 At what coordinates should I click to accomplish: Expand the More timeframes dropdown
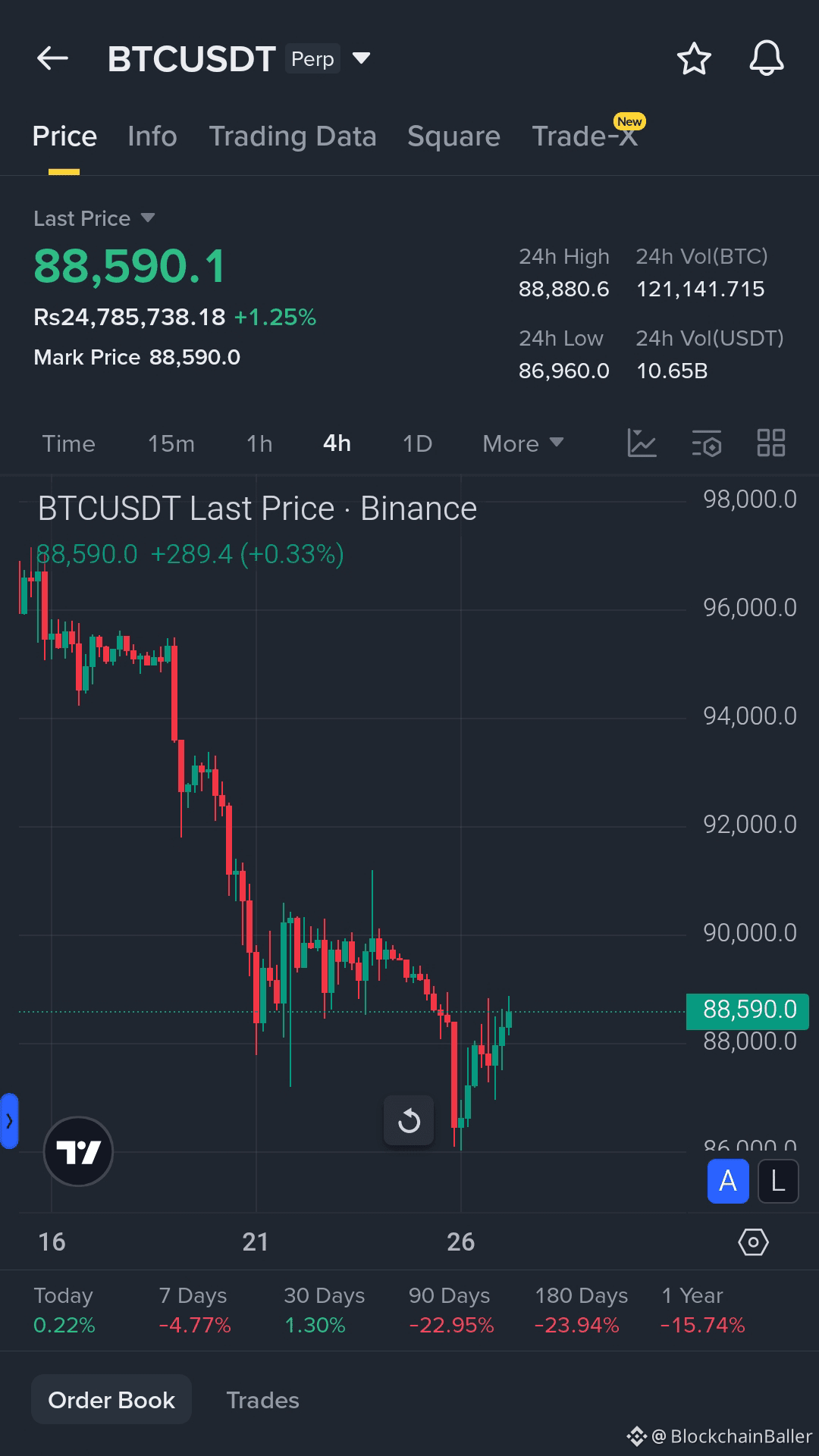coord(522,443)
